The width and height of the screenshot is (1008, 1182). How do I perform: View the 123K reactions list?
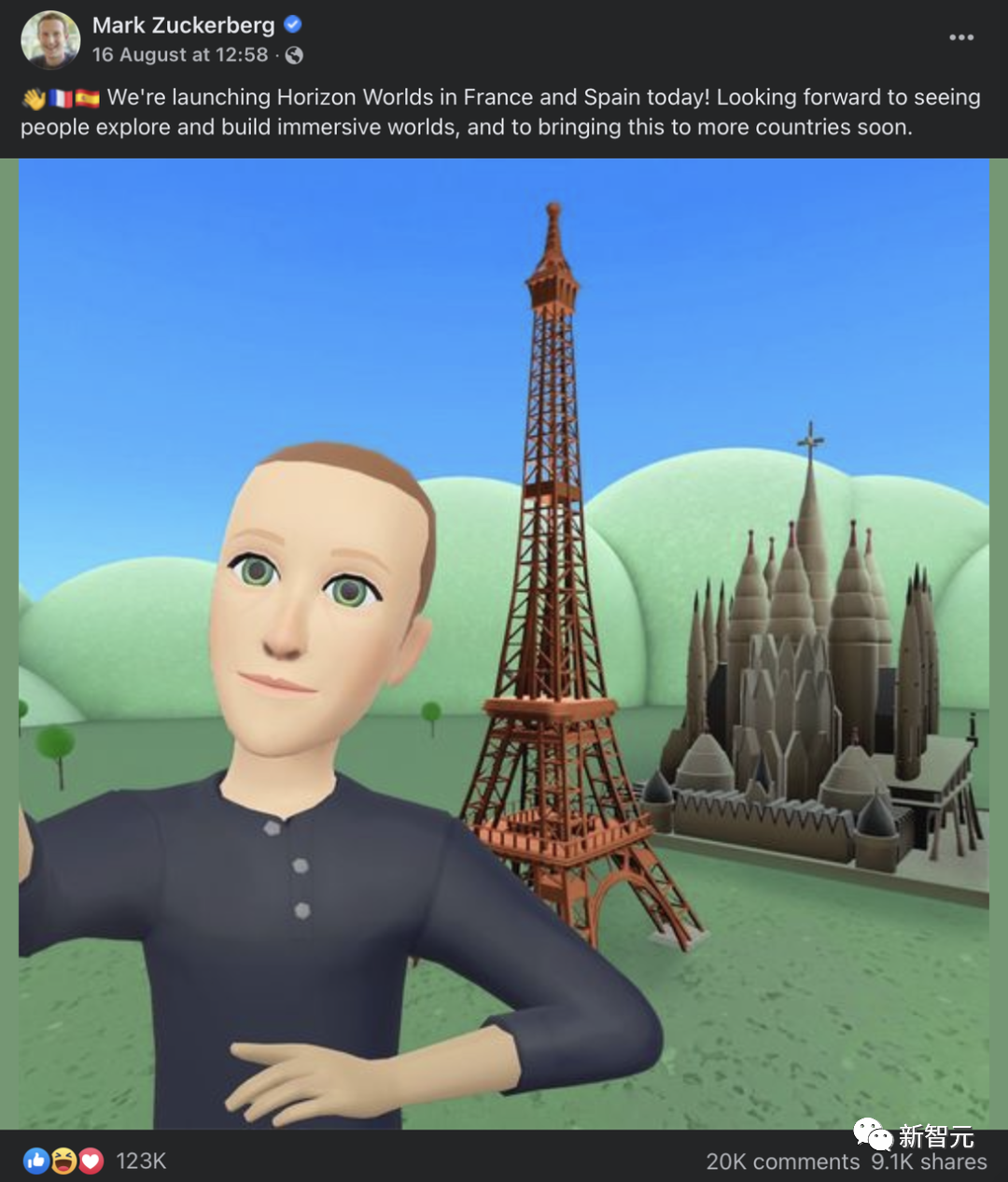[140, 1161]
